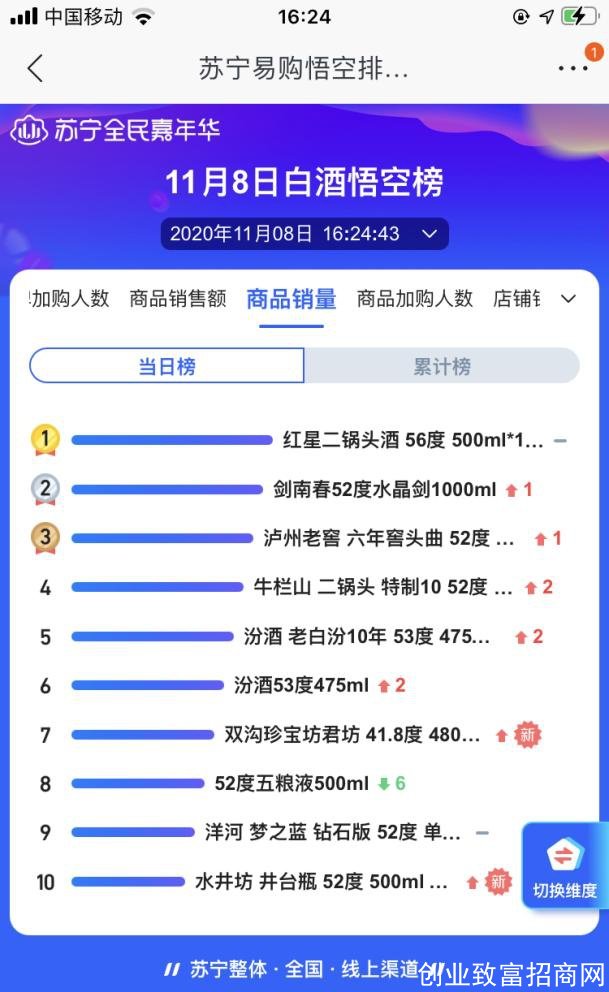Open the 52度五粮液500ml row
The width and height of the screenshot is (609, 992).
point(292,783)
